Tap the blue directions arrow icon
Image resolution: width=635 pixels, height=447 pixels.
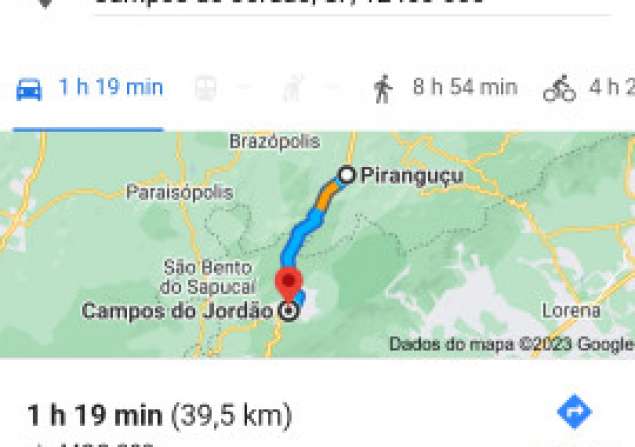point(574,412)
